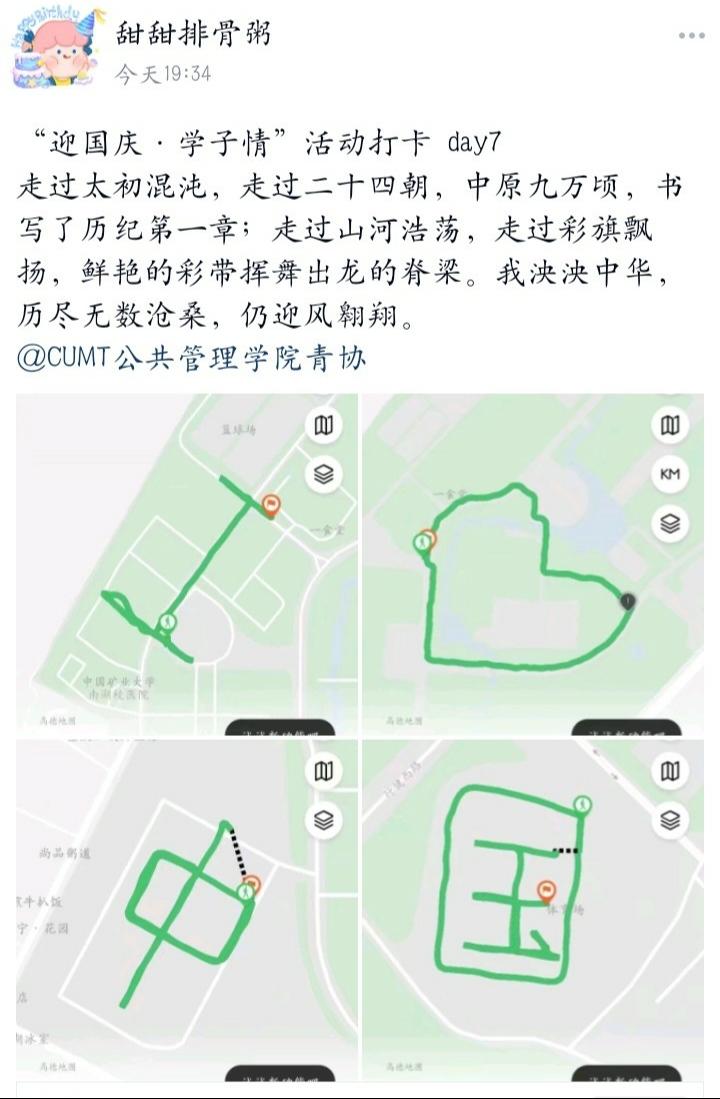Screen dimensions: 720x1099
Task: Open 甜甜排骨粥's profile avatar
Action: [53, 48]
